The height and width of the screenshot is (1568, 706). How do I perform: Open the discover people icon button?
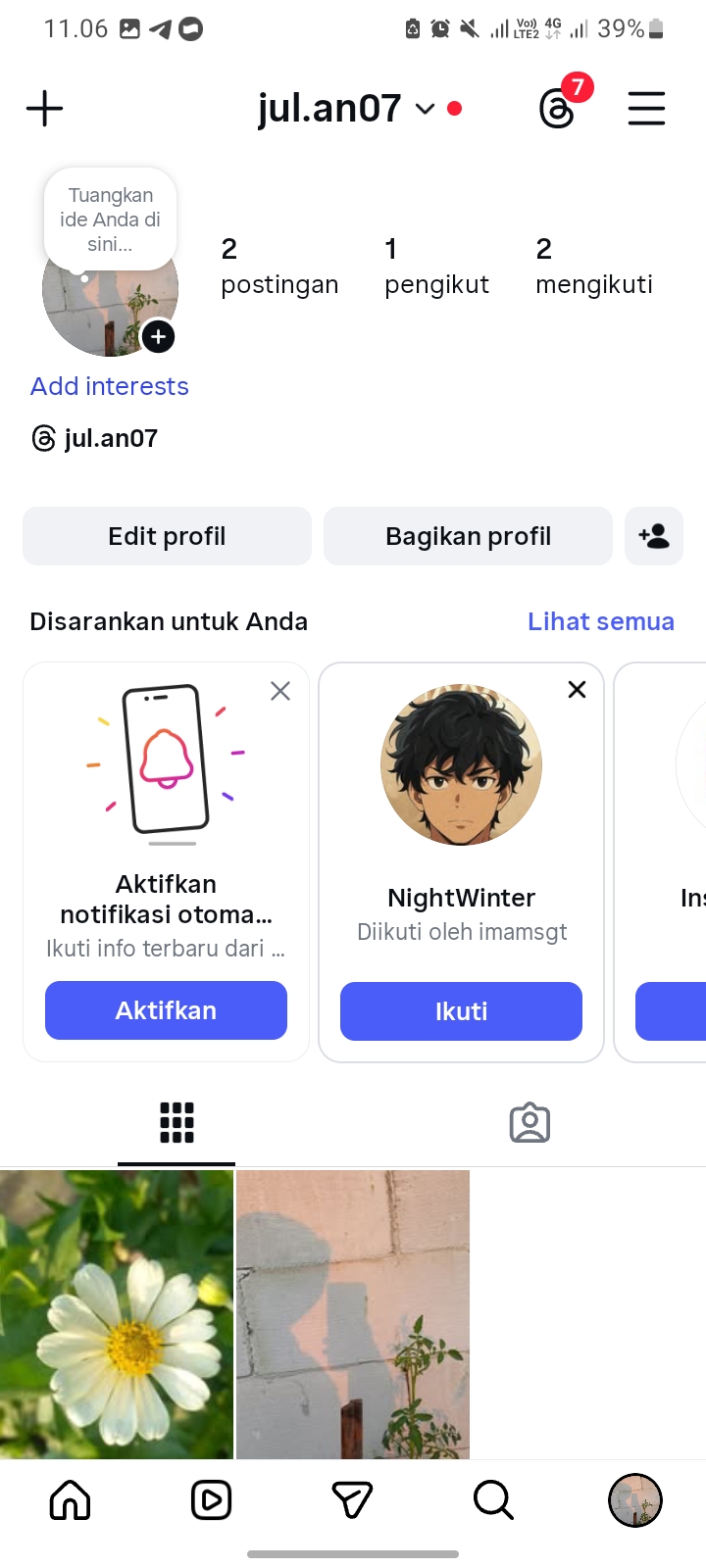(654, 536)
